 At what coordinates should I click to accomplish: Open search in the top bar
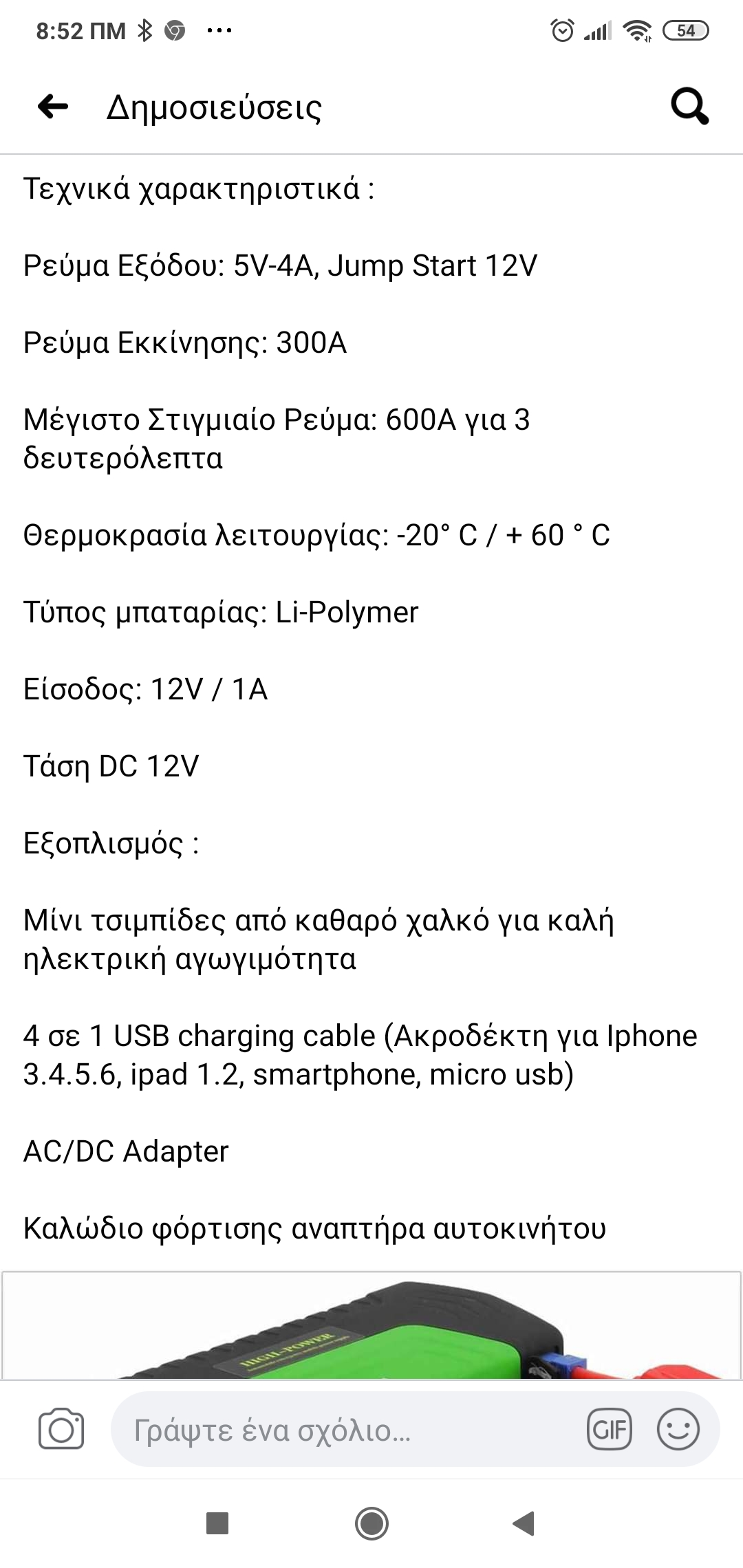pos(689,107)
